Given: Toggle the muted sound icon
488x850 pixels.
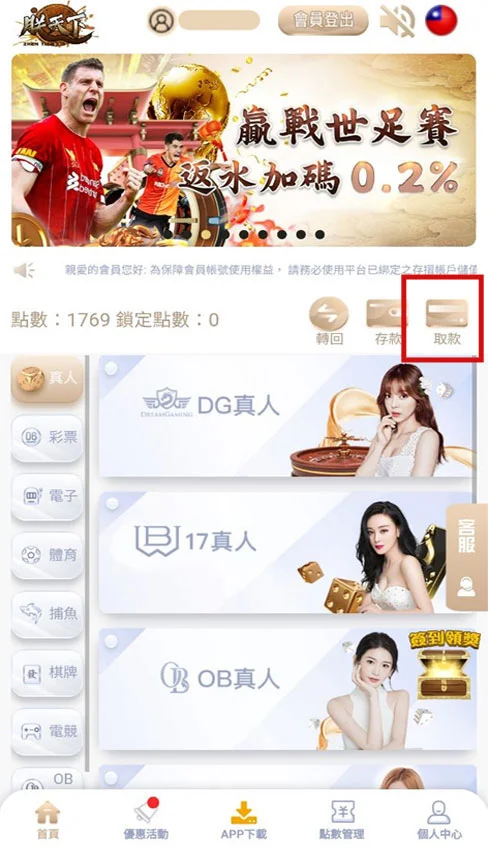Looking at the screenshot, I should 396,21.
